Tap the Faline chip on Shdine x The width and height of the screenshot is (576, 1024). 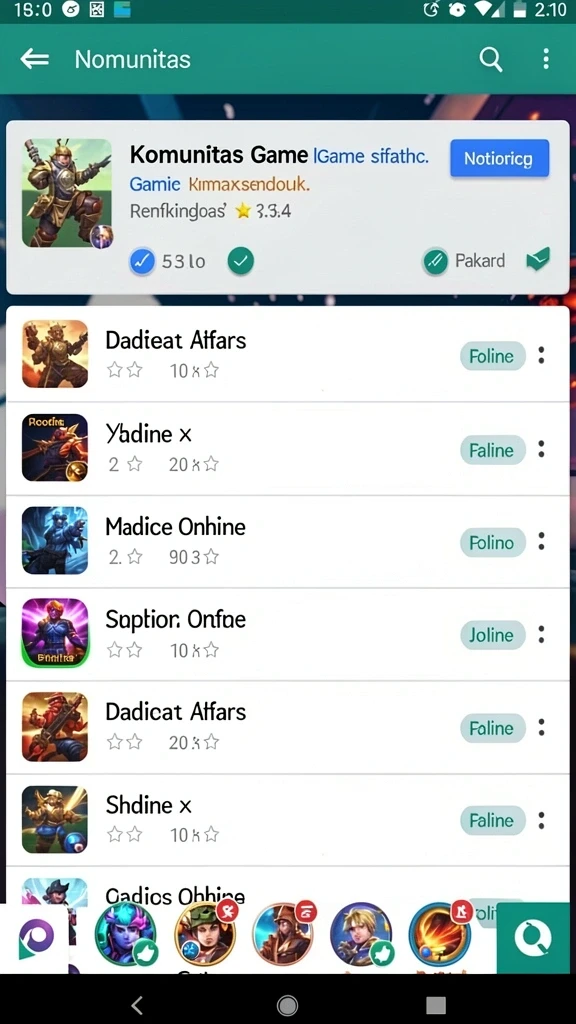click(492, 820)
